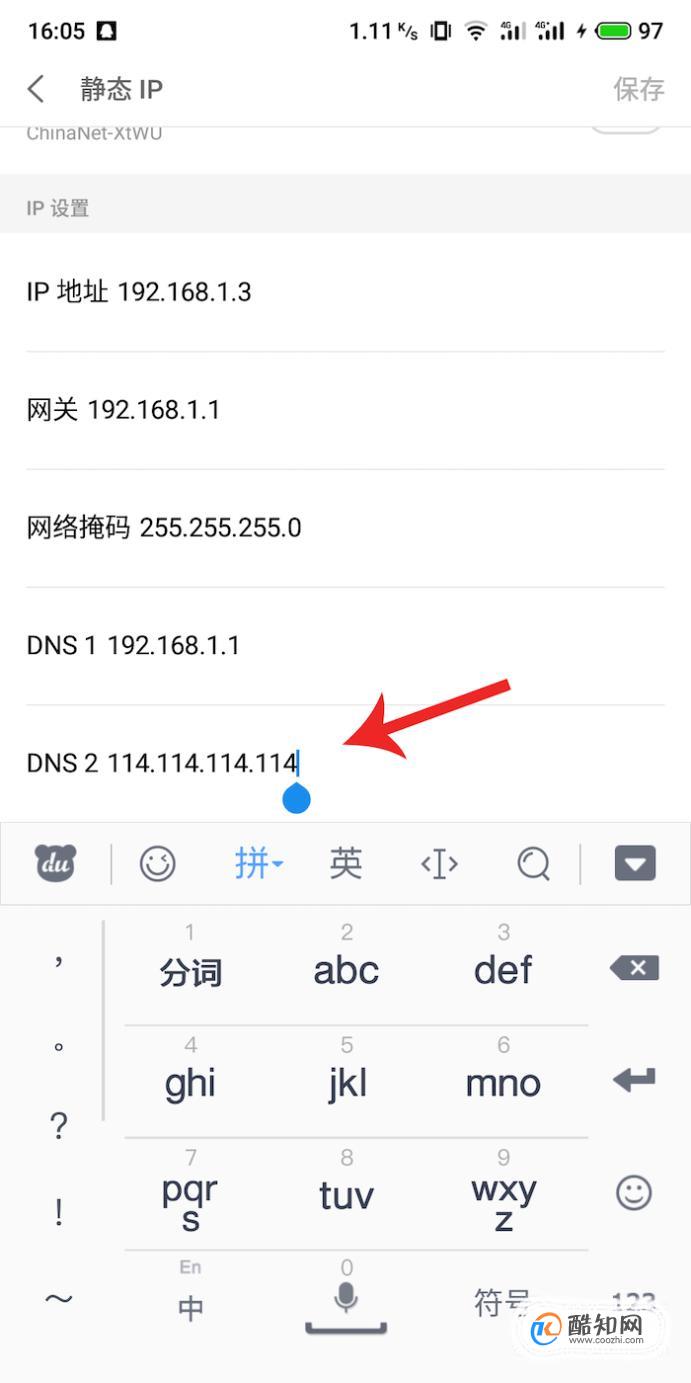Tap the 符号 symbols key
This screenshot has width=691, height=1383.
(501, 1302)
